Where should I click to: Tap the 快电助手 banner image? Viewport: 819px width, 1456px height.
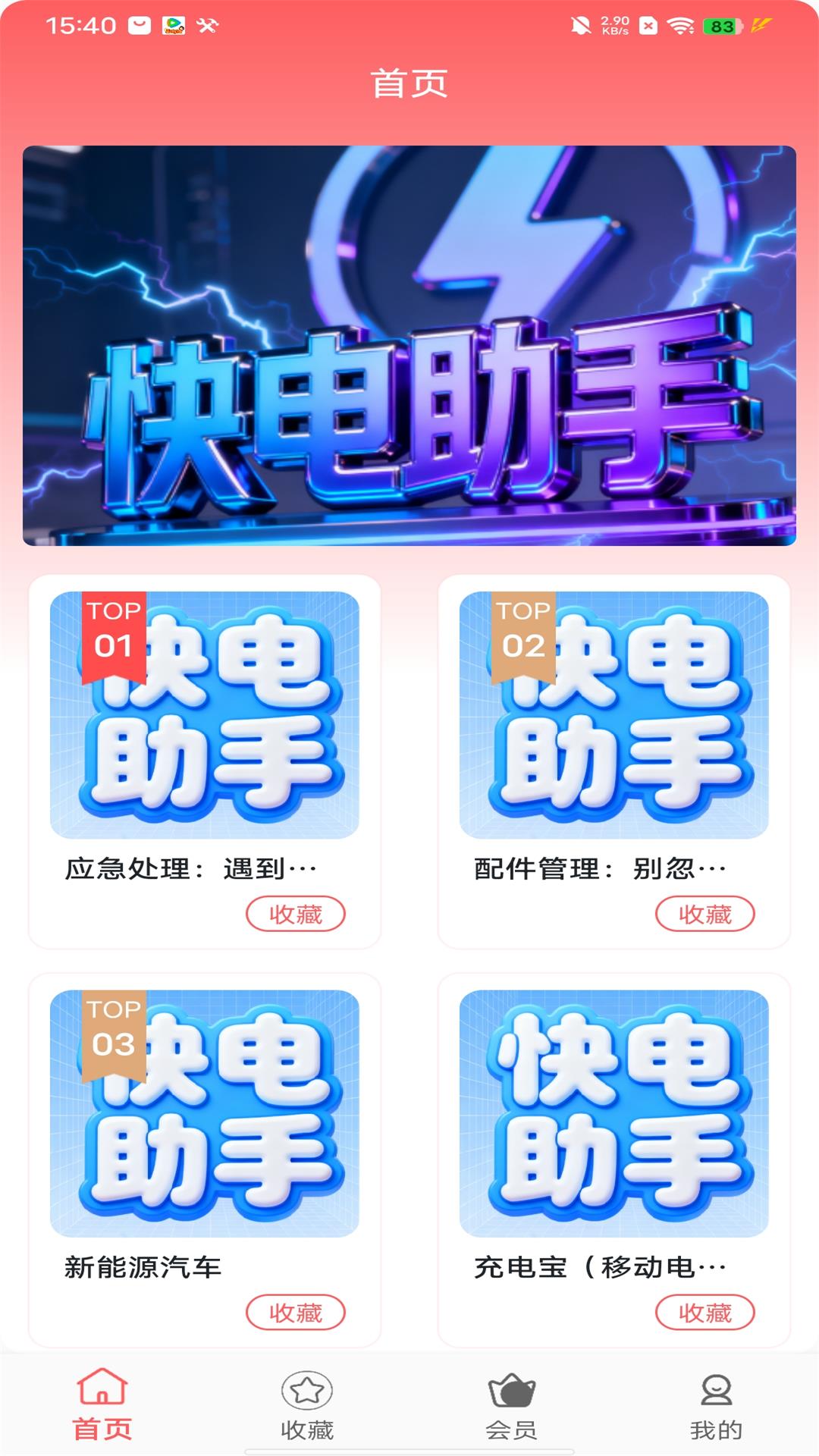click(409, 345)
